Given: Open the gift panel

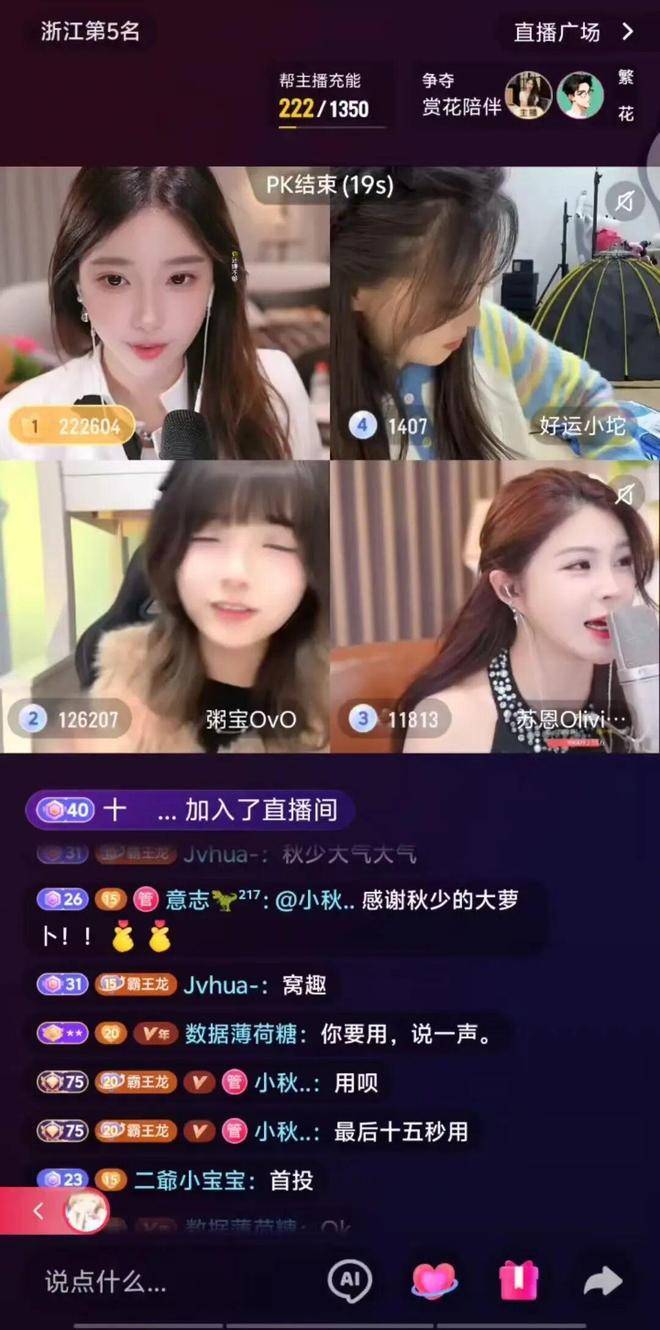Looking at the screenshot, I should point(519,1280).
